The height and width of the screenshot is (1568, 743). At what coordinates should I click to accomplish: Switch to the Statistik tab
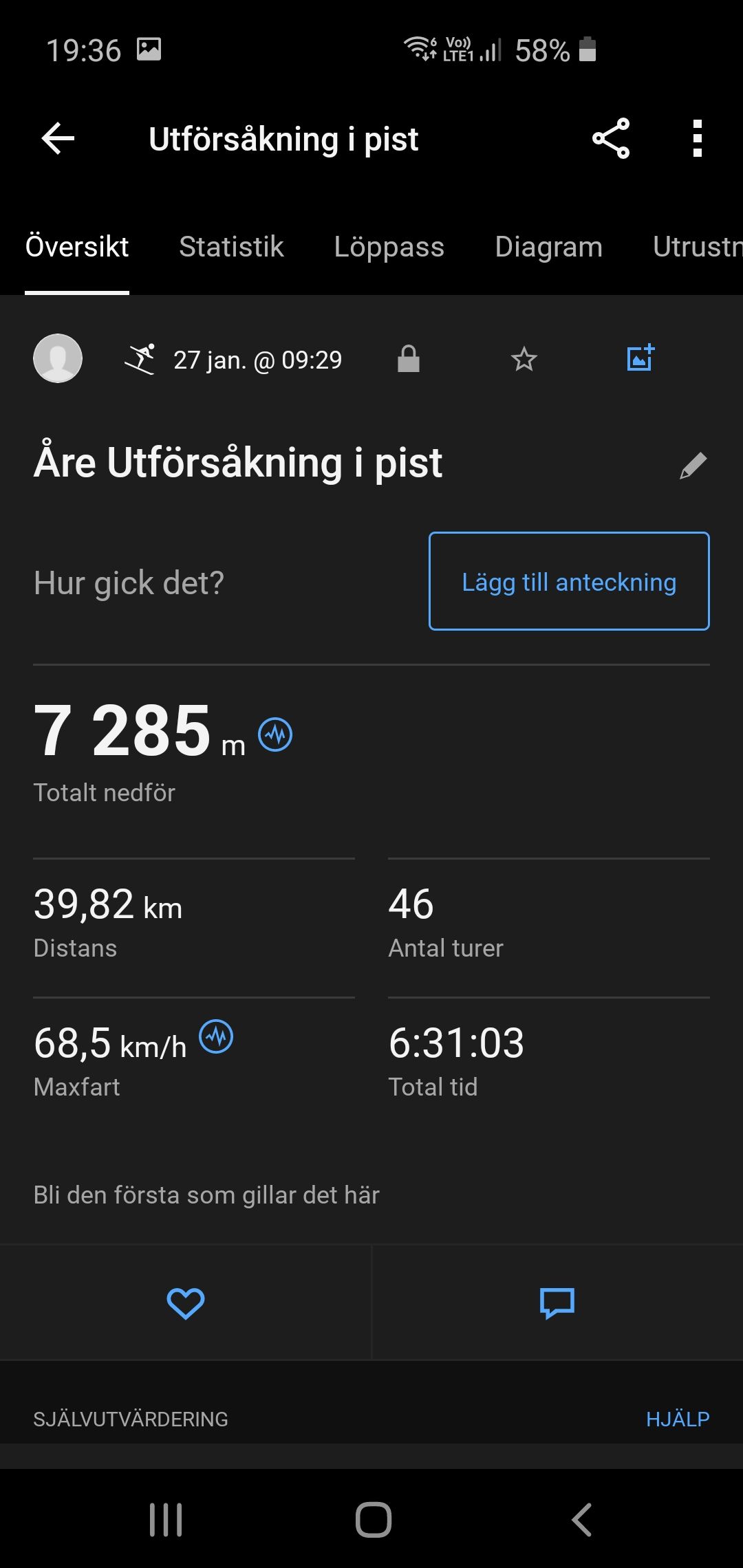[x=231, y=247]
